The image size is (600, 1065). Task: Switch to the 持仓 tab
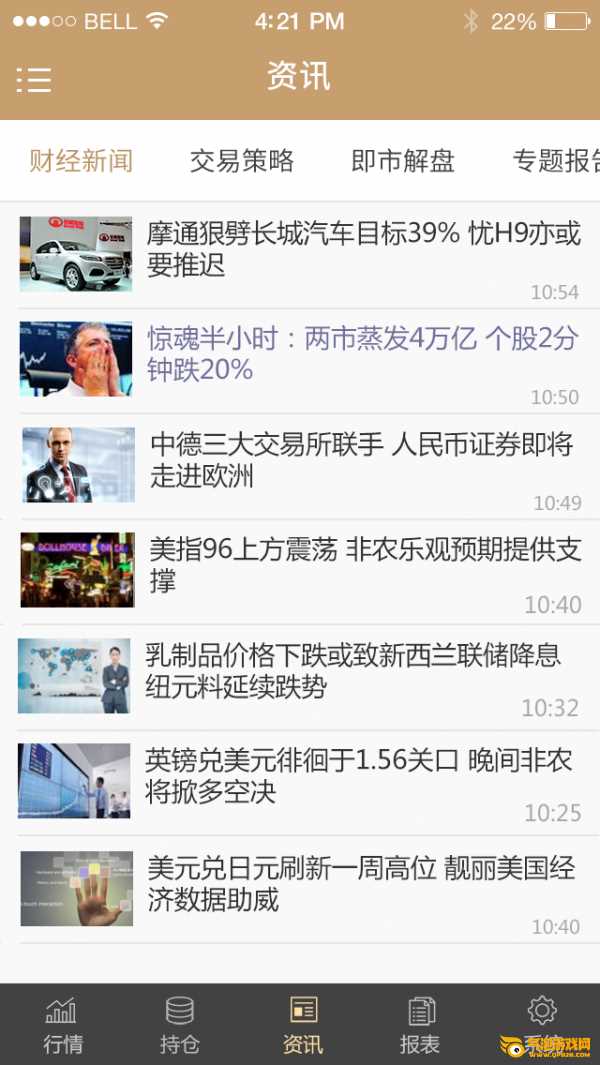180,1025
